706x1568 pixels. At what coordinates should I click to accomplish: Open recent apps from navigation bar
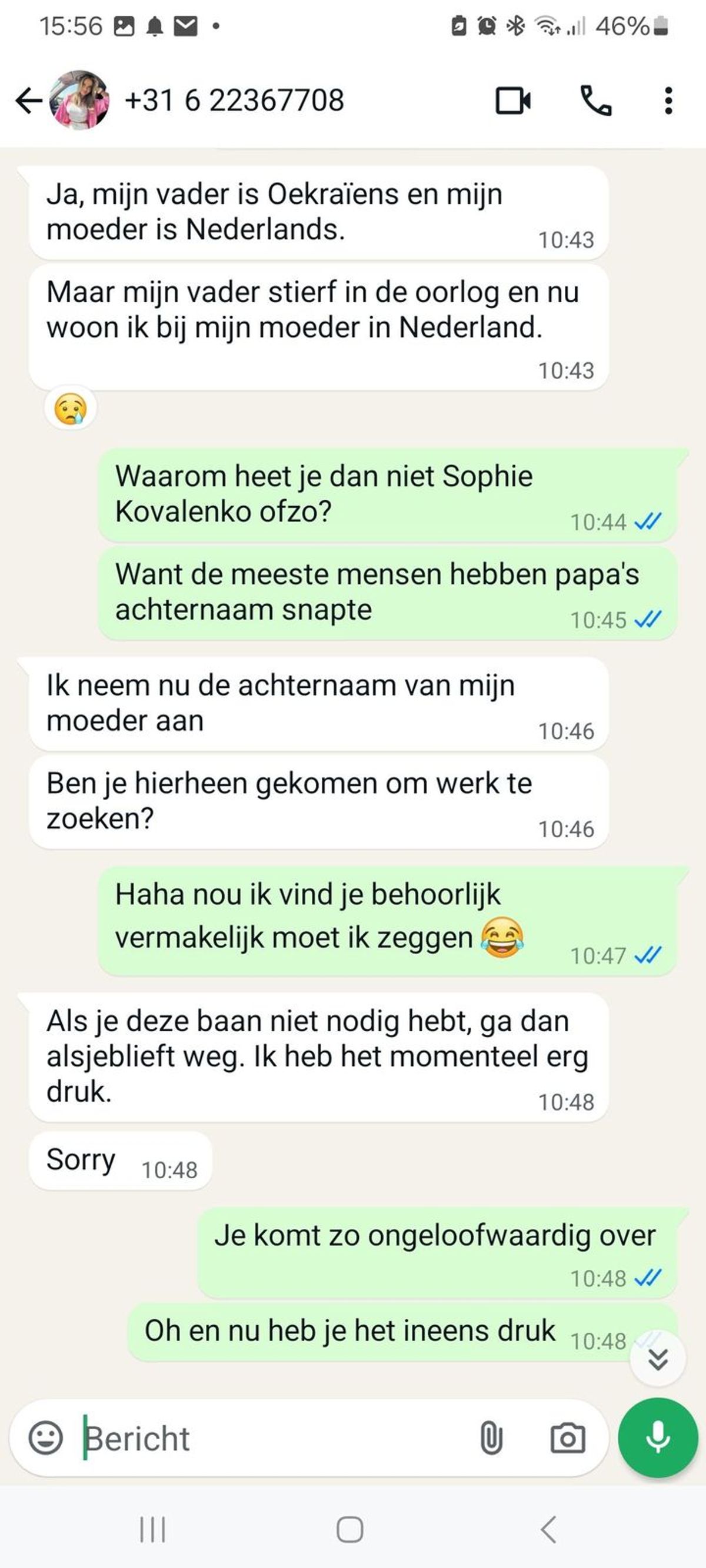coord(152,1529)
